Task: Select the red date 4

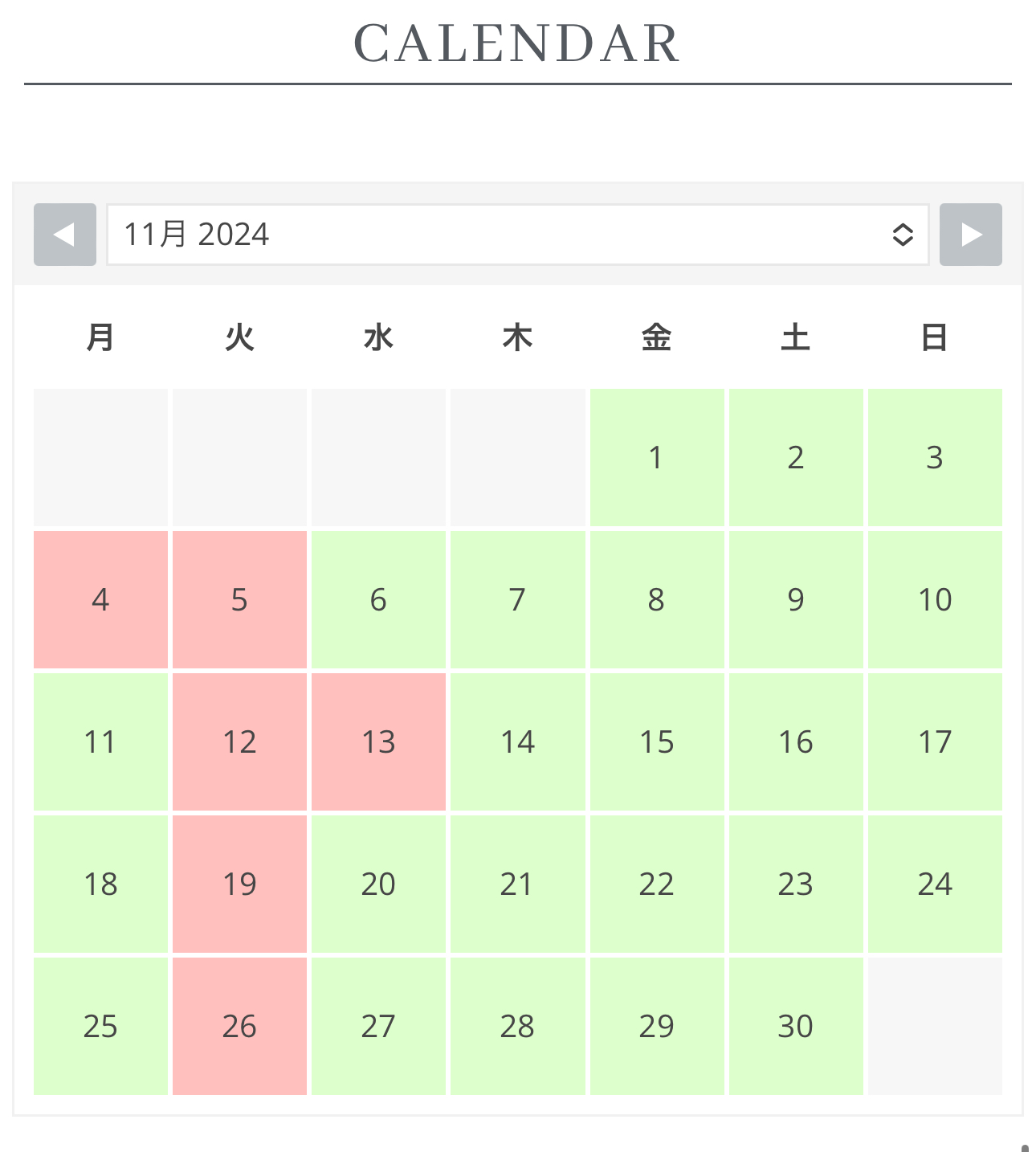Action: point(100,599)
